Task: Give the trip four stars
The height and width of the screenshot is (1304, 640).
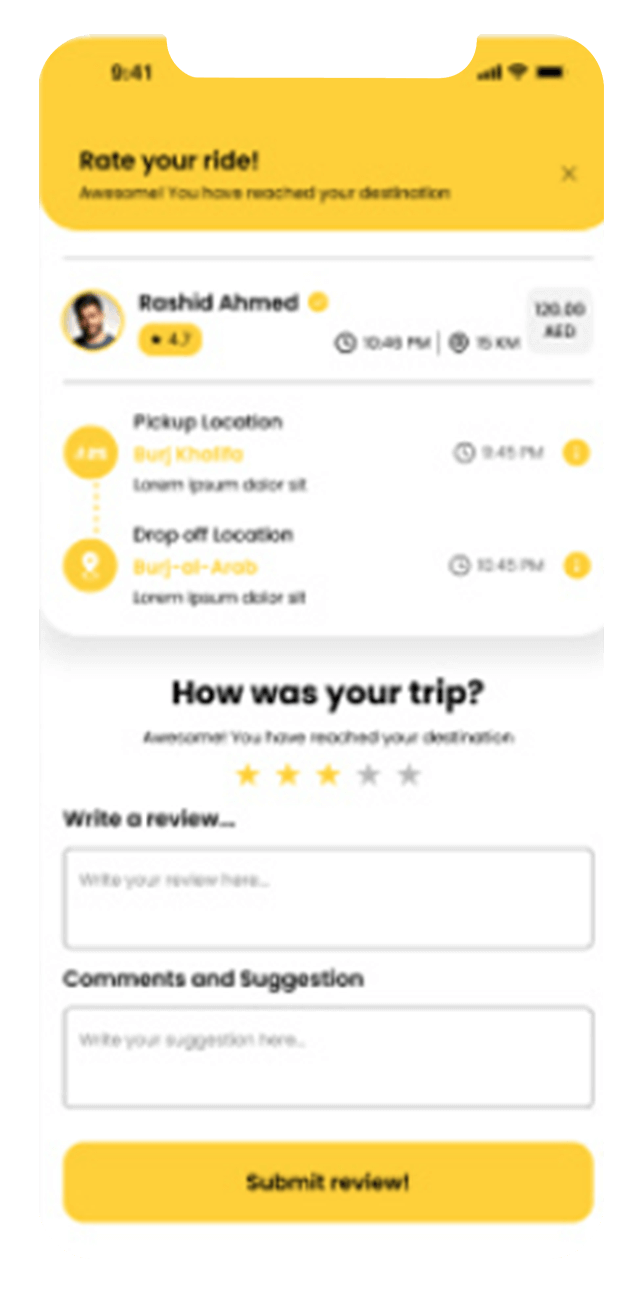Action: click(369, 775)
